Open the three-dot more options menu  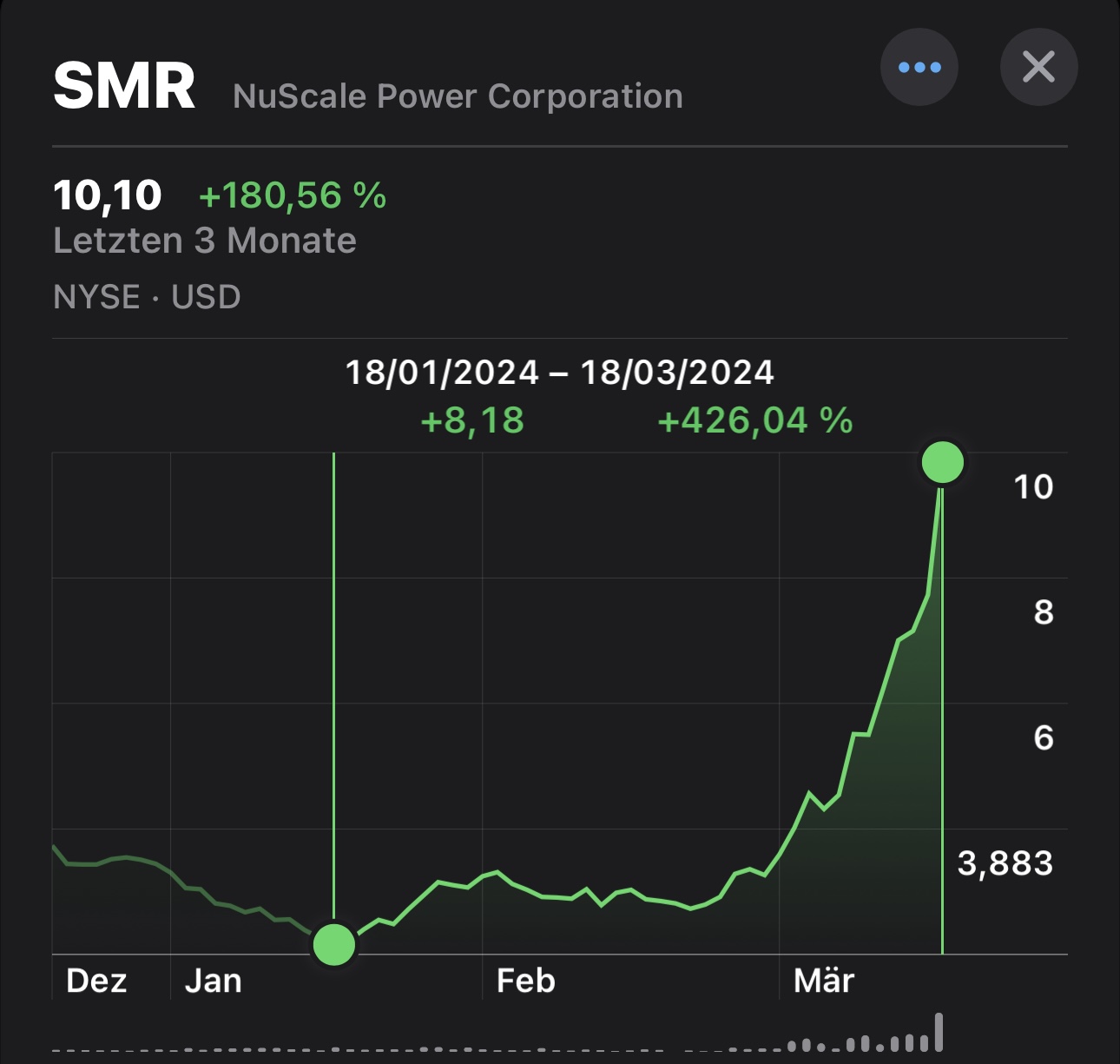[919, 67]
